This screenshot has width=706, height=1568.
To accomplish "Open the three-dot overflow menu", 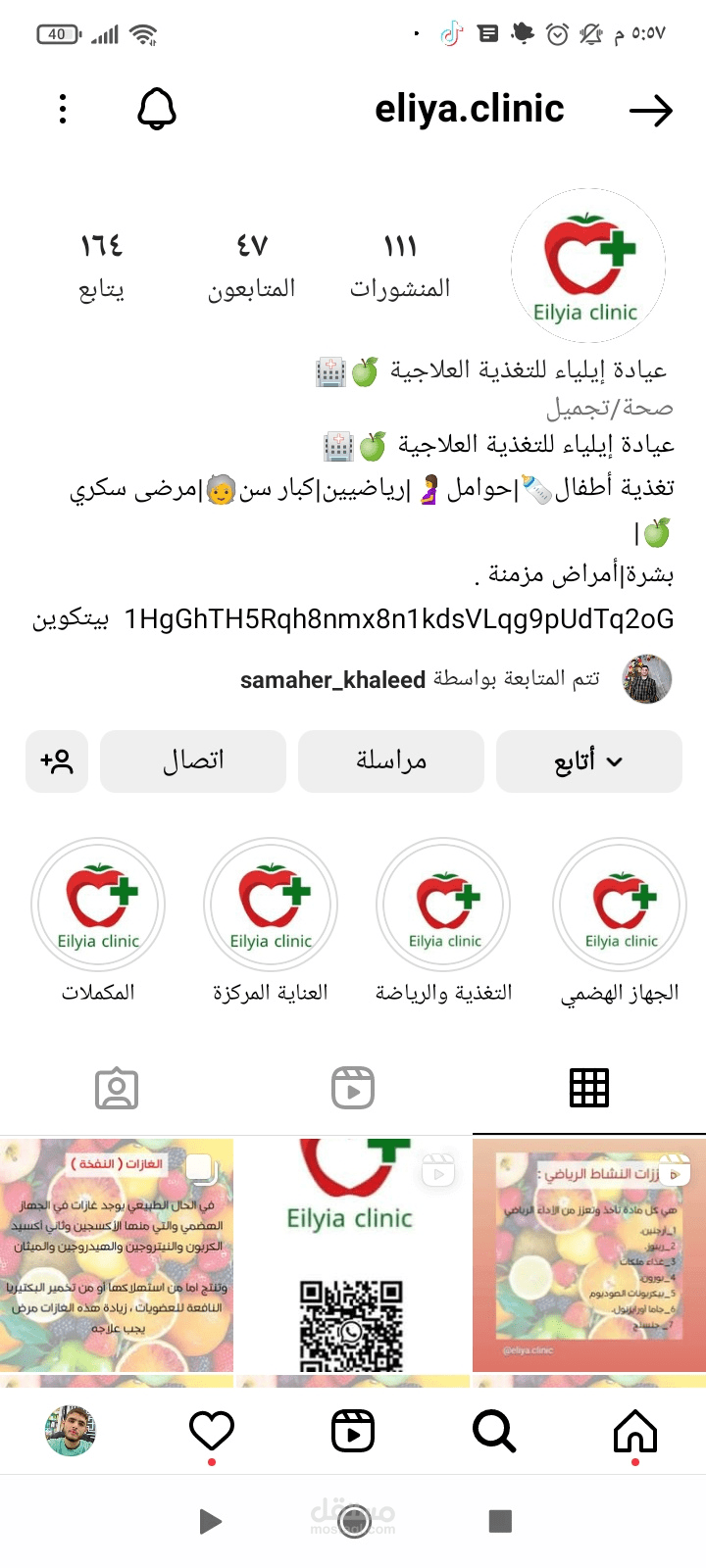I will click(63, 109).
